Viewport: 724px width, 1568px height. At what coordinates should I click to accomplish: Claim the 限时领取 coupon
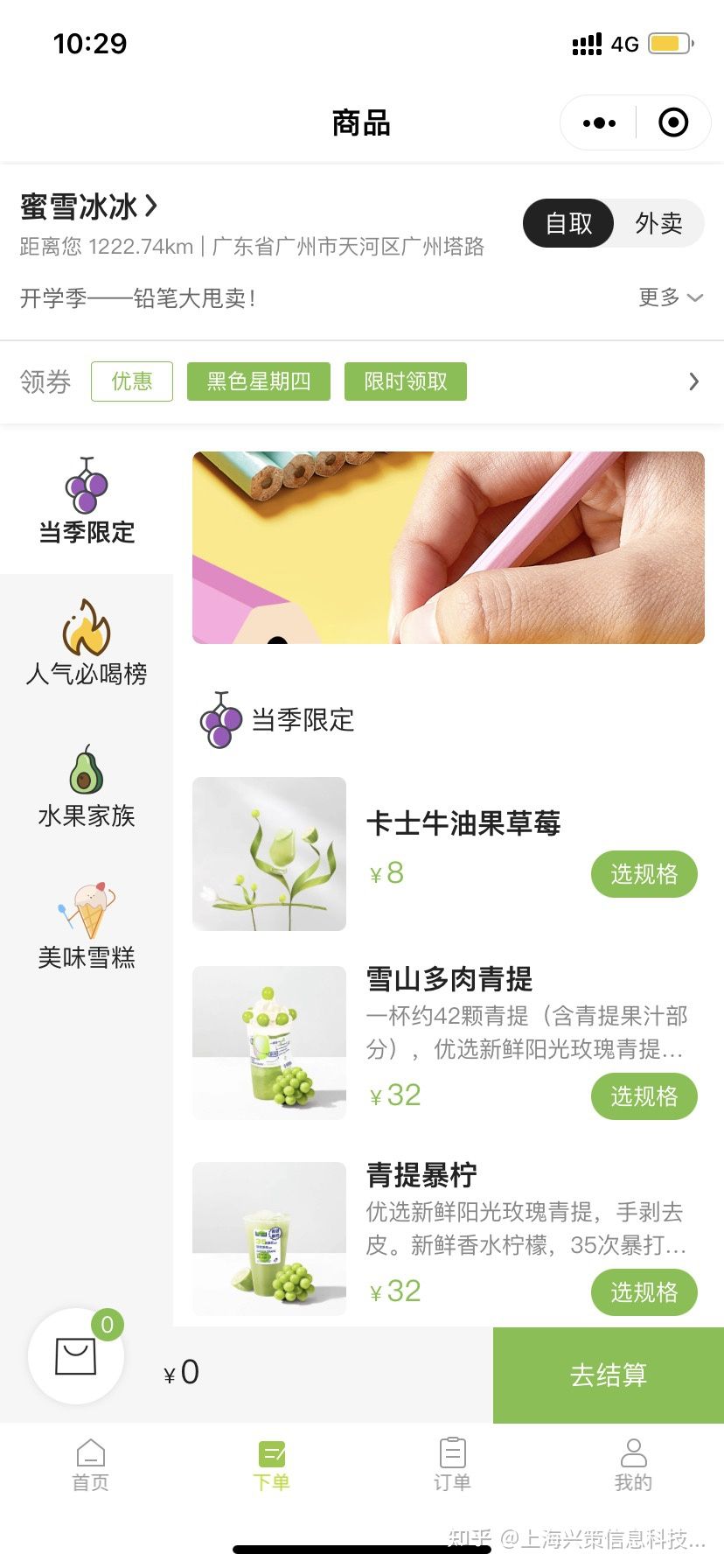tap(405, 381)
